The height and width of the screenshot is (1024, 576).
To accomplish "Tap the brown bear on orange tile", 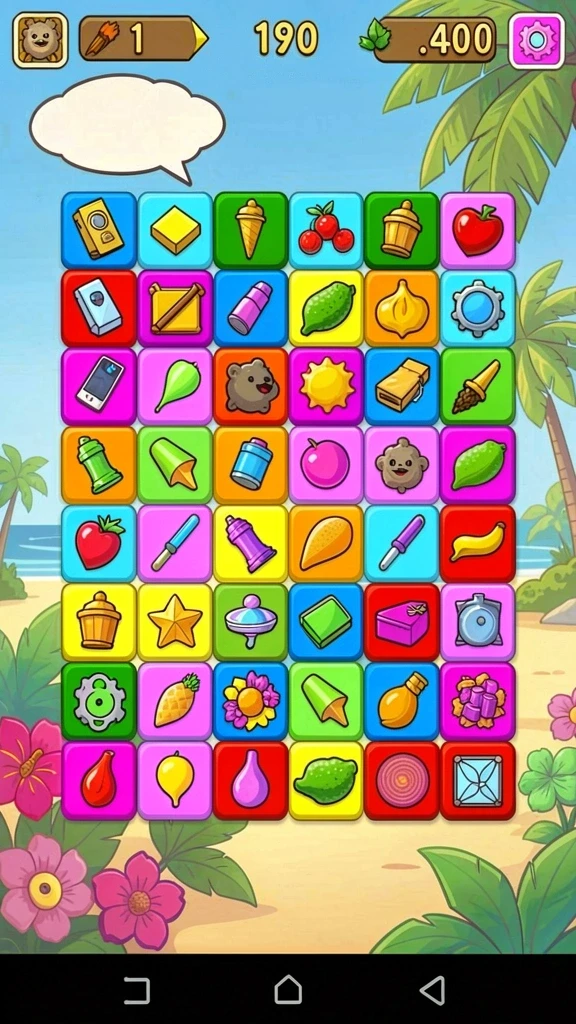I will click(x=251, y=387).
